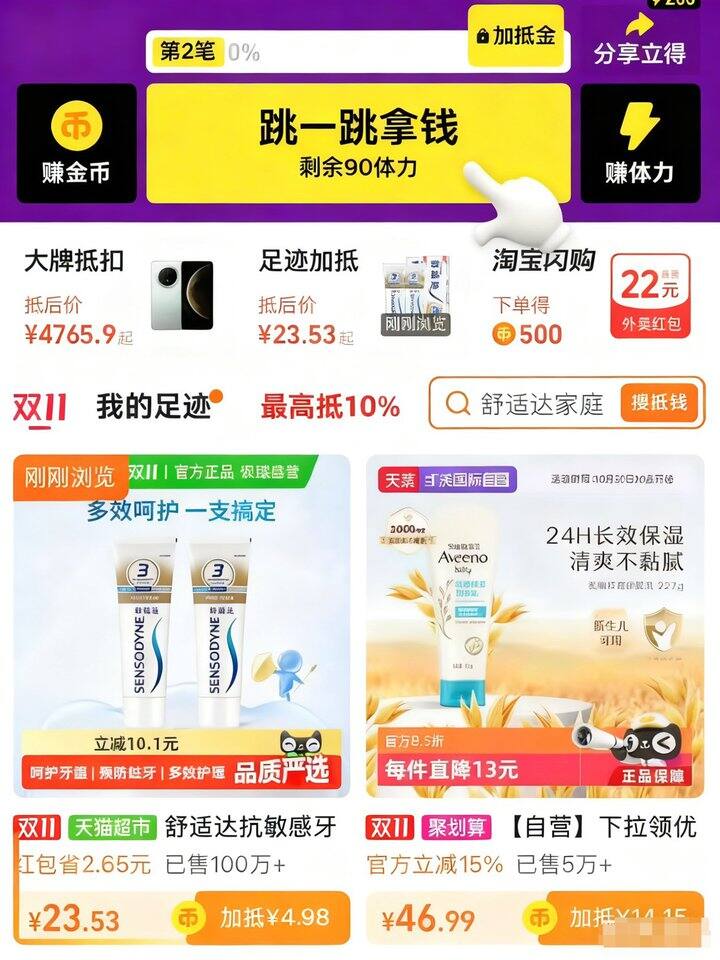Tap the 加抵金 button

516,37
